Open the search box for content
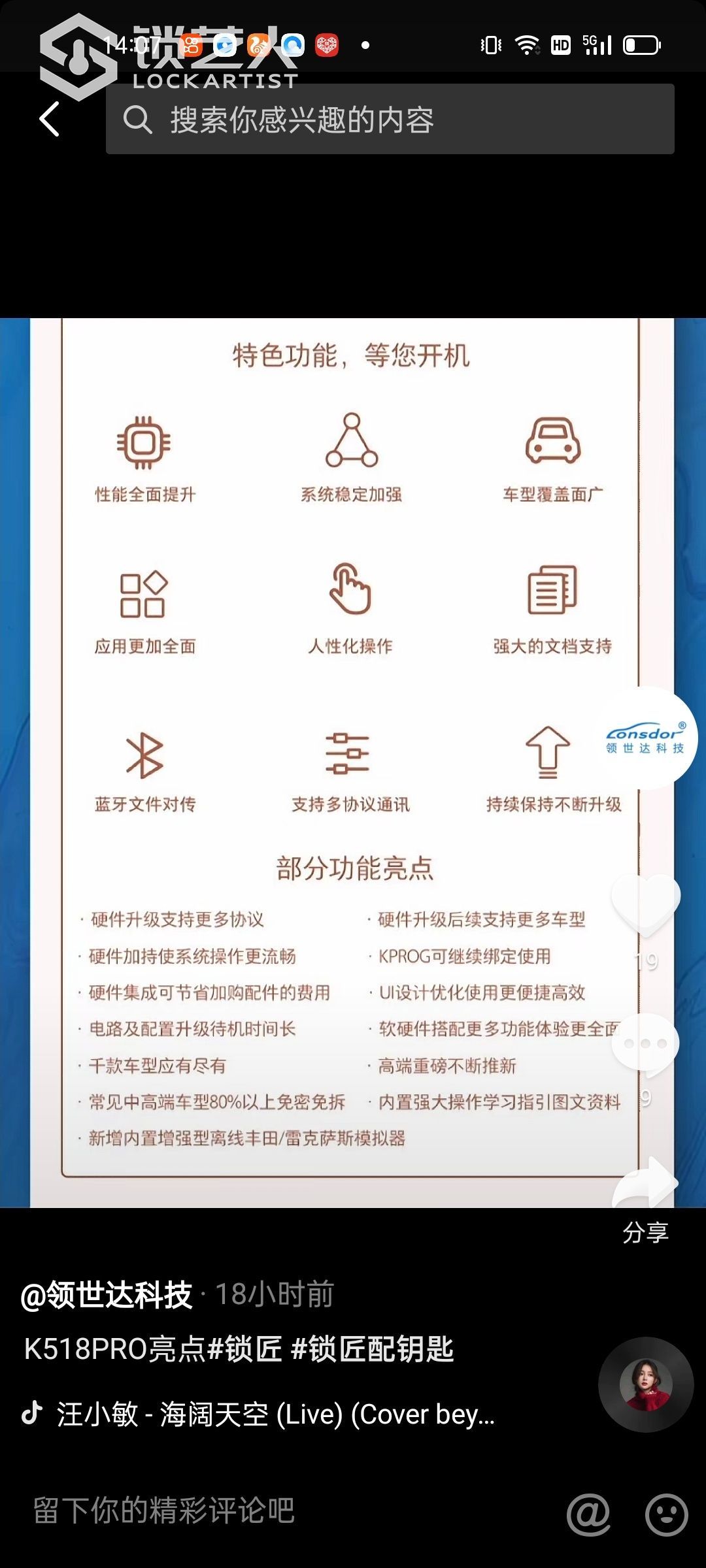Screen dimensions: 706x1568 coord(390,120)
